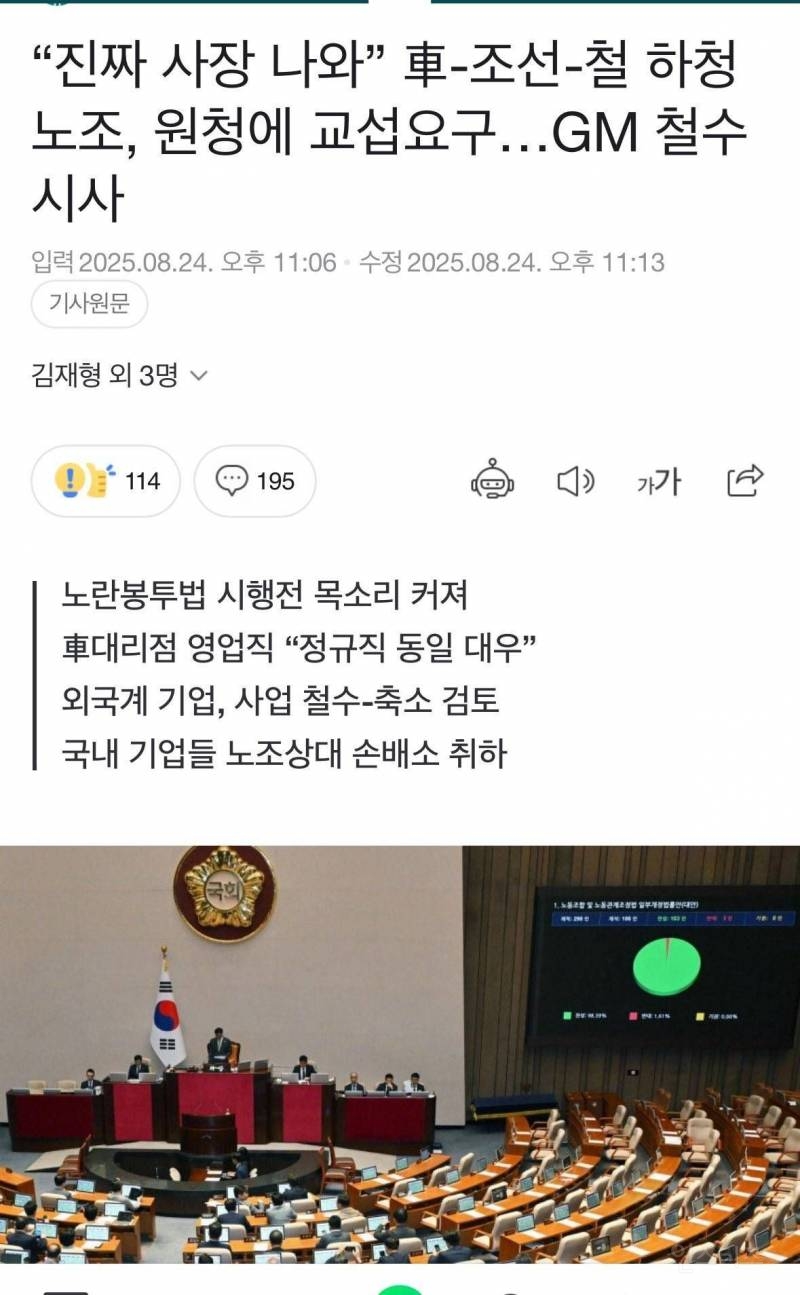Listen to the article with the speaker icon

575,481
